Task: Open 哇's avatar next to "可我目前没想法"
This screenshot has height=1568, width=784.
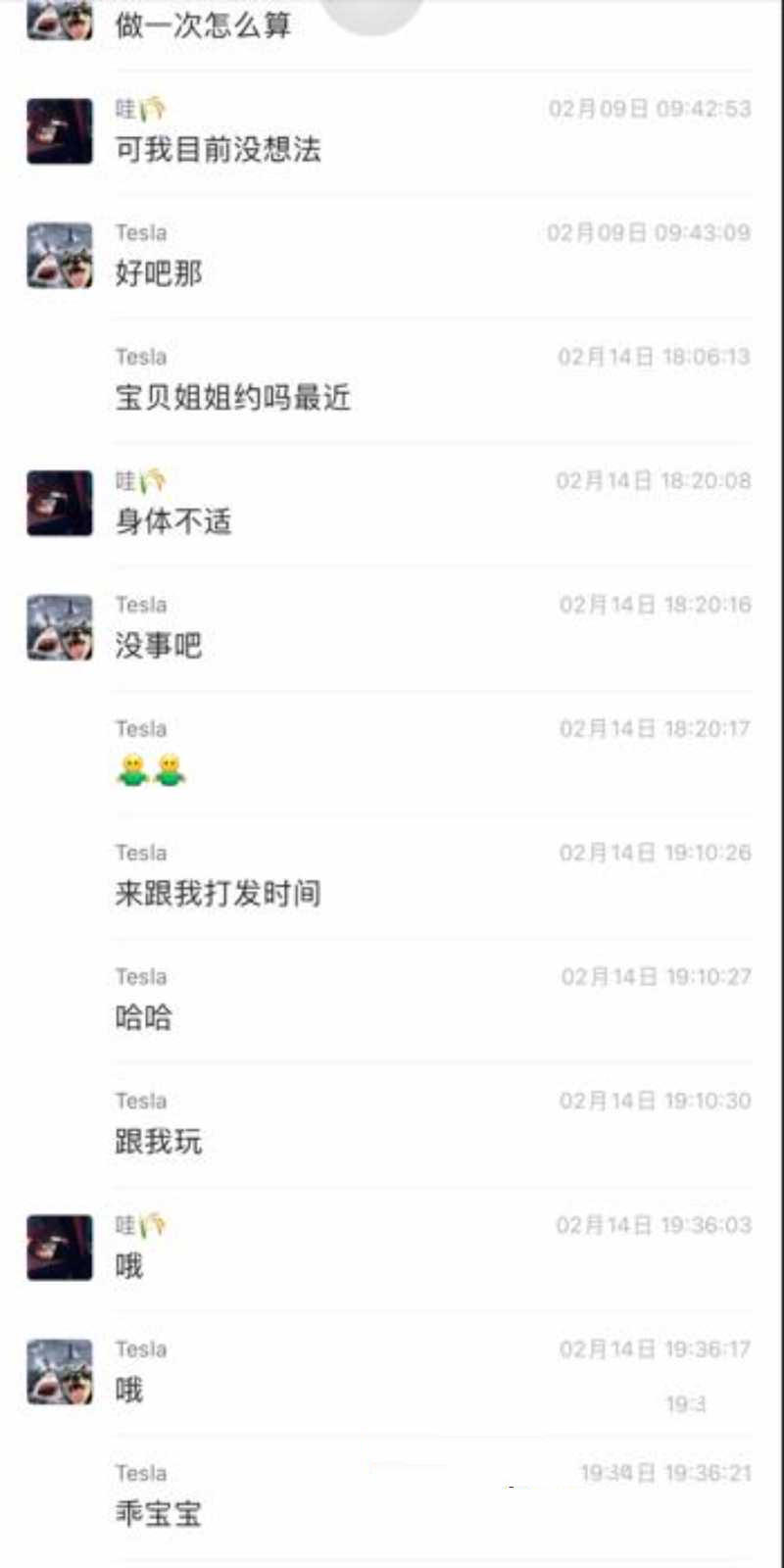Action: point(59,130)
